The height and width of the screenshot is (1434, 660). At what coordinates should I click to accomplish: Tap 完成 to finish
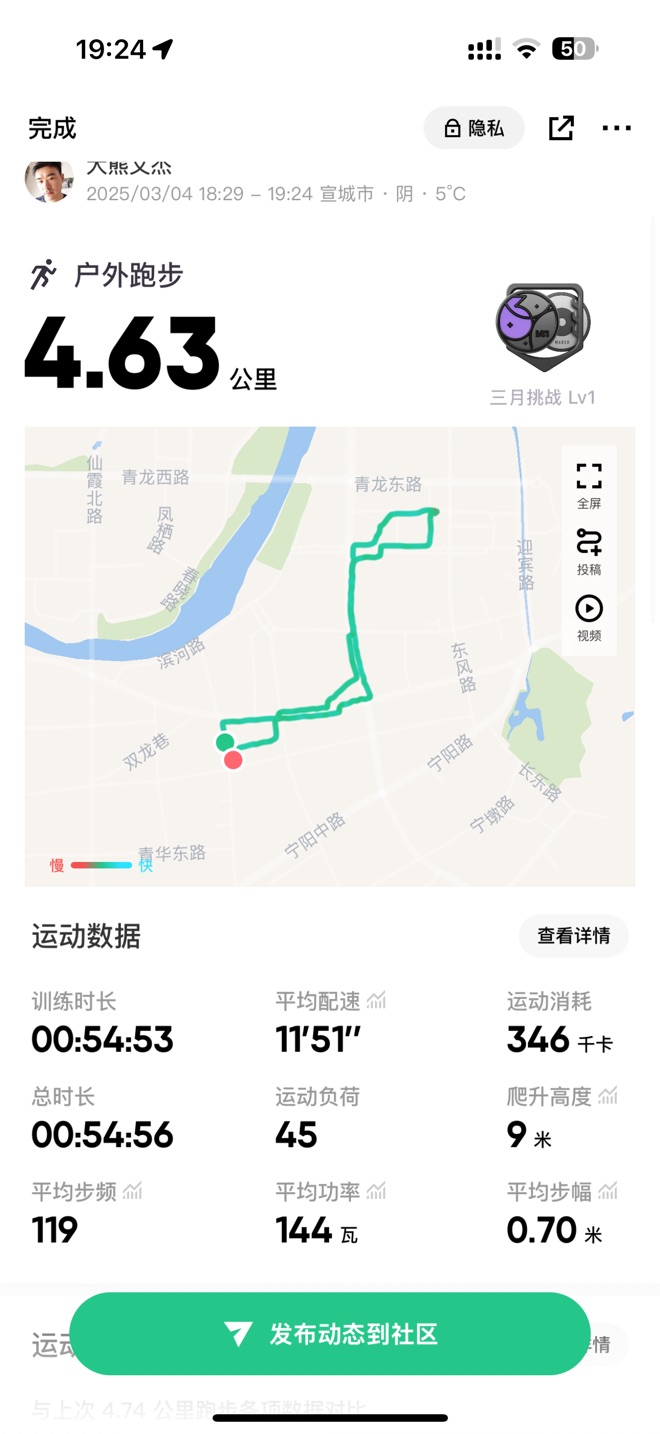(x=52, y=129)
